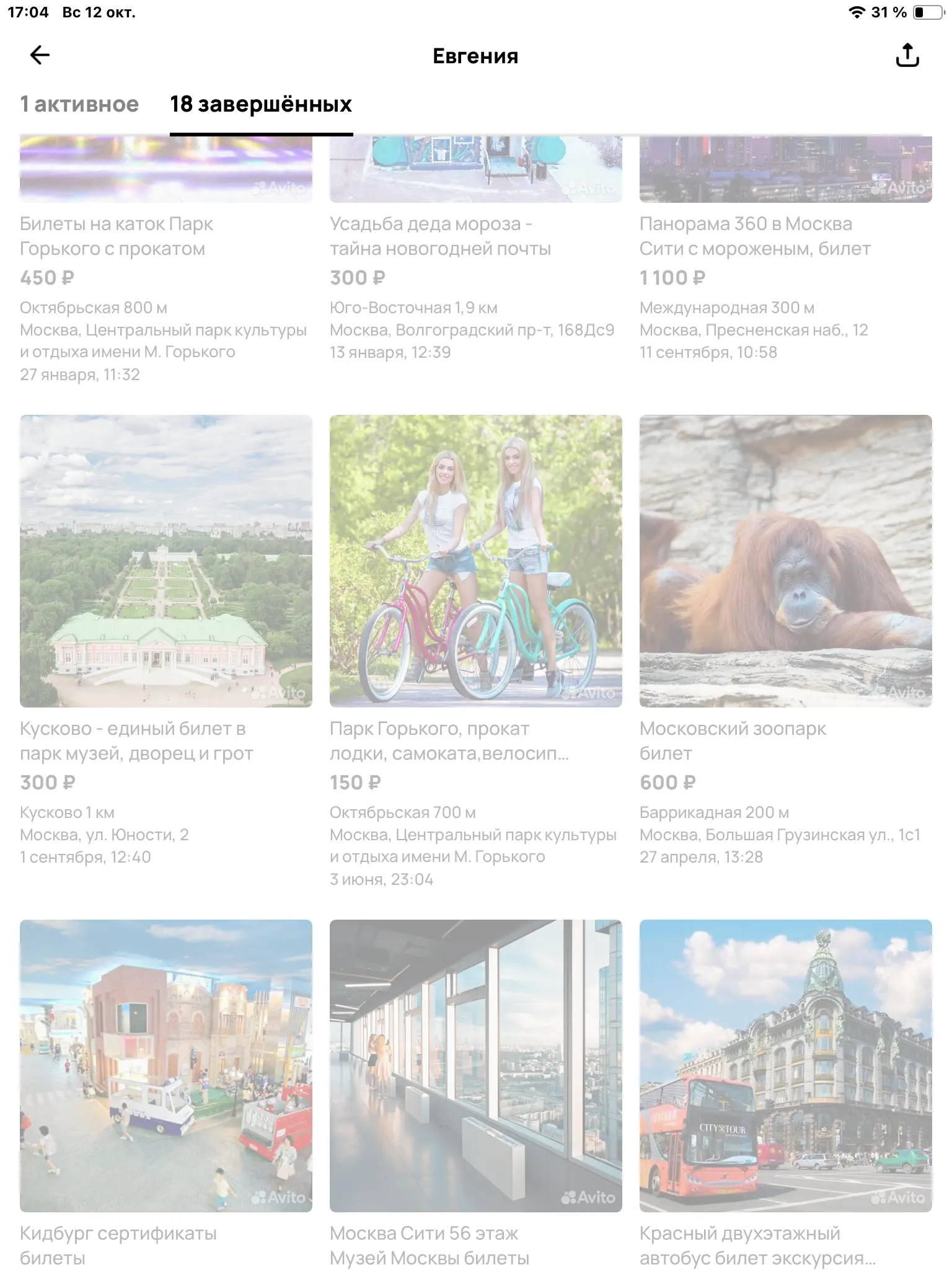Share Евгения's profile
Image resolution: width=952 pixels, height=1270 pixels.
click(907, 55)
